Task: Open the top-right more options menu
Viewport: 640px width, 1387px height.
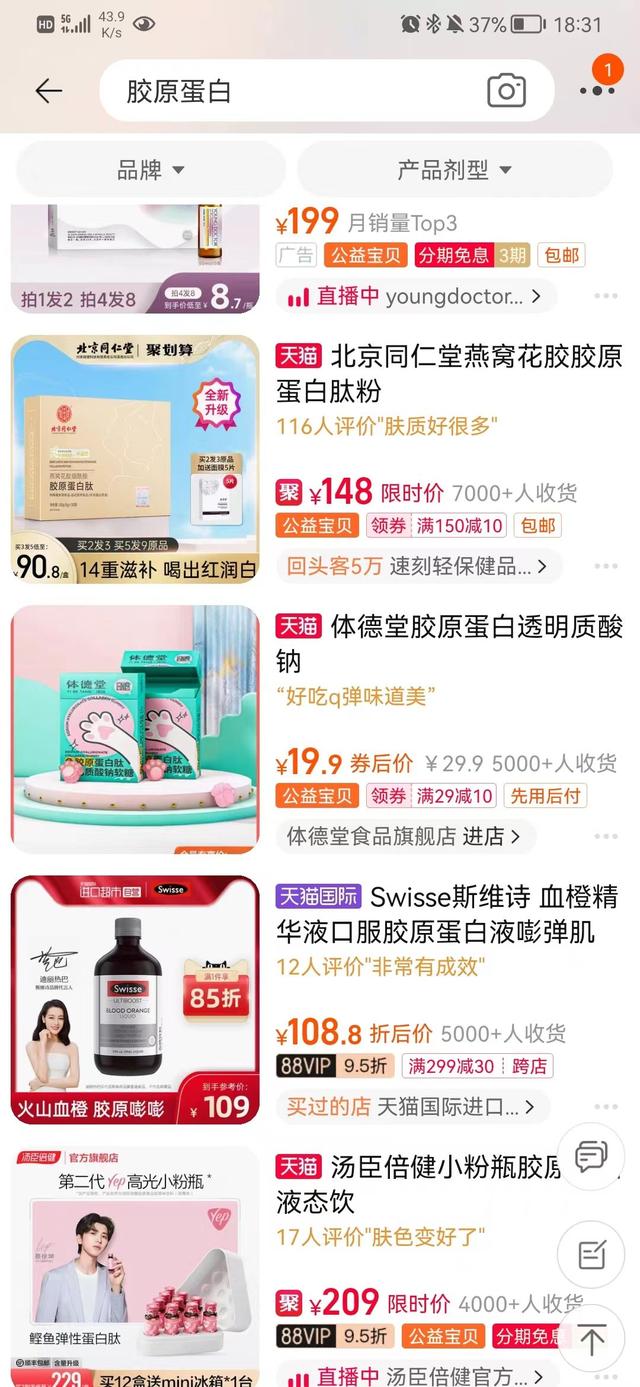Action: pos(597,90)
